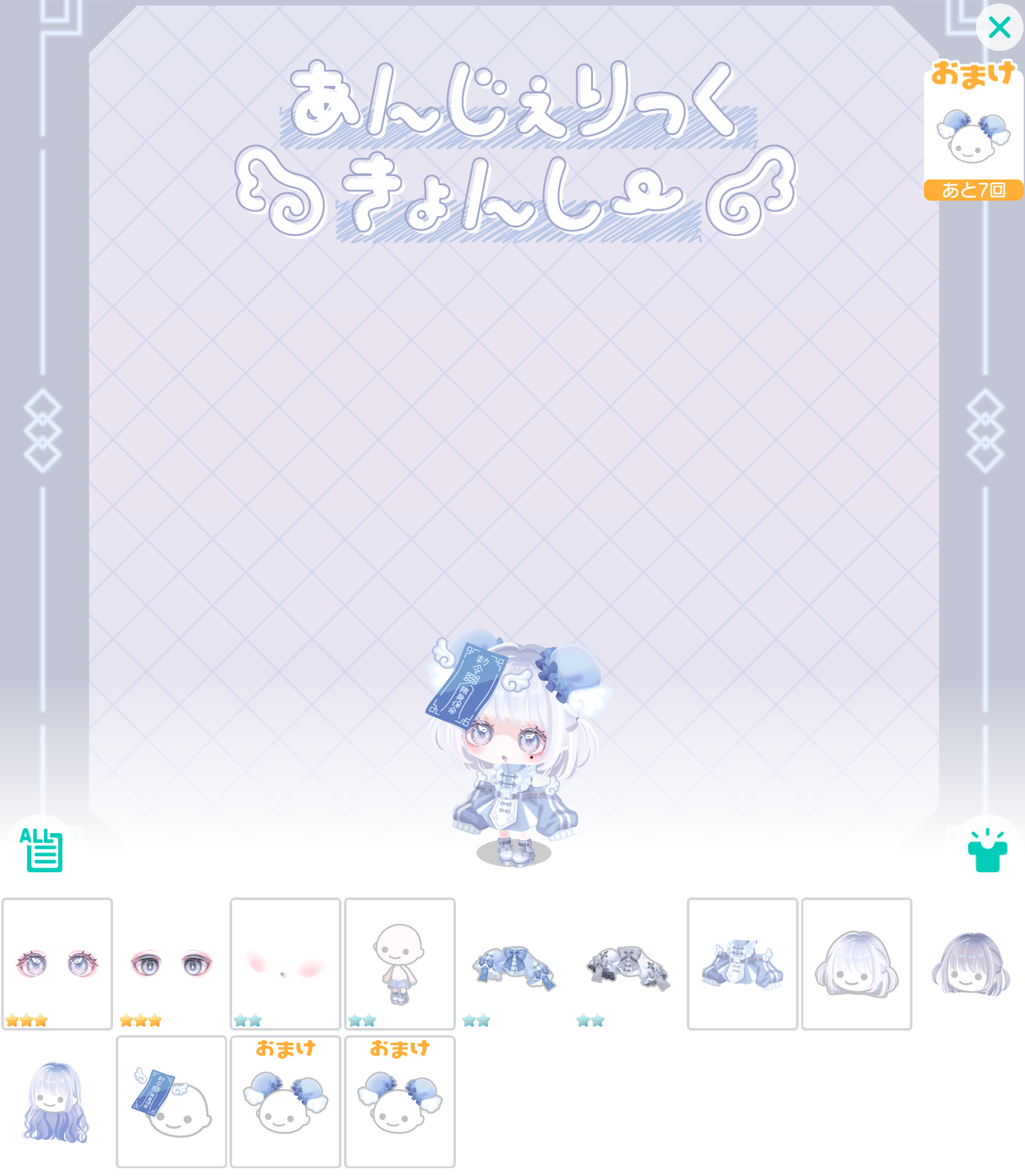Select the full body outfit item
This screenshot has height=1176, width=1025.
(x=399, y=964)
